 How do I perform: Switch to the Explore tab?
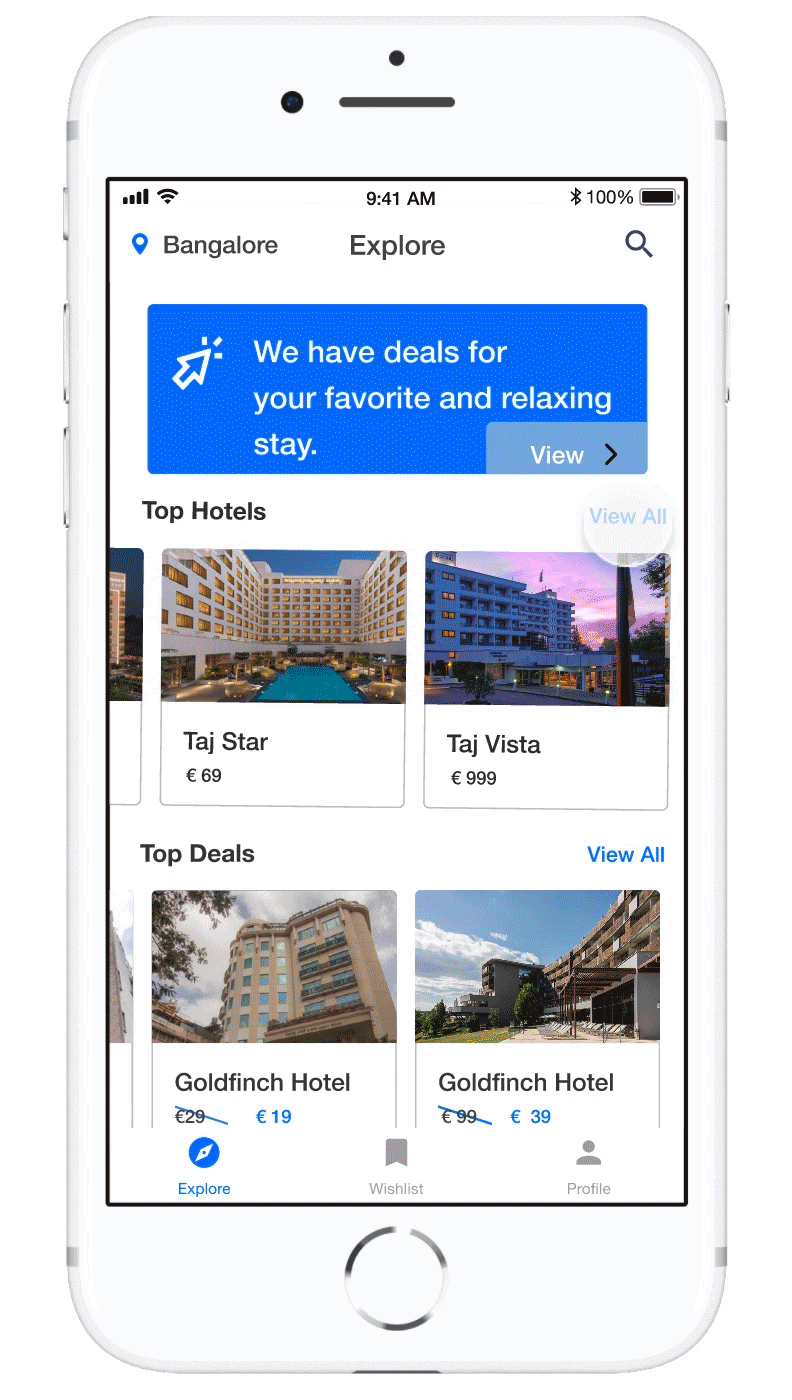click(204, 1166)
